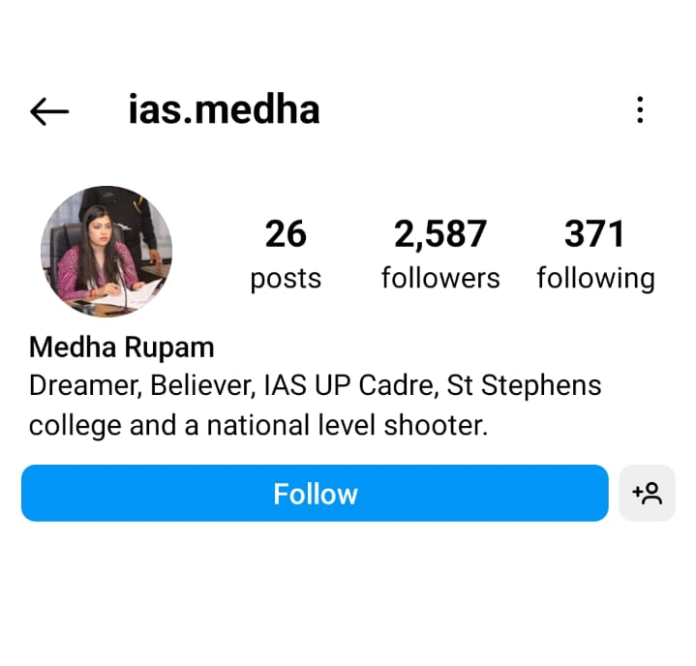View Medha Rupam's profile picture
Screen dimensions: 696x666
pyautogui.click(x=106, y=251)
